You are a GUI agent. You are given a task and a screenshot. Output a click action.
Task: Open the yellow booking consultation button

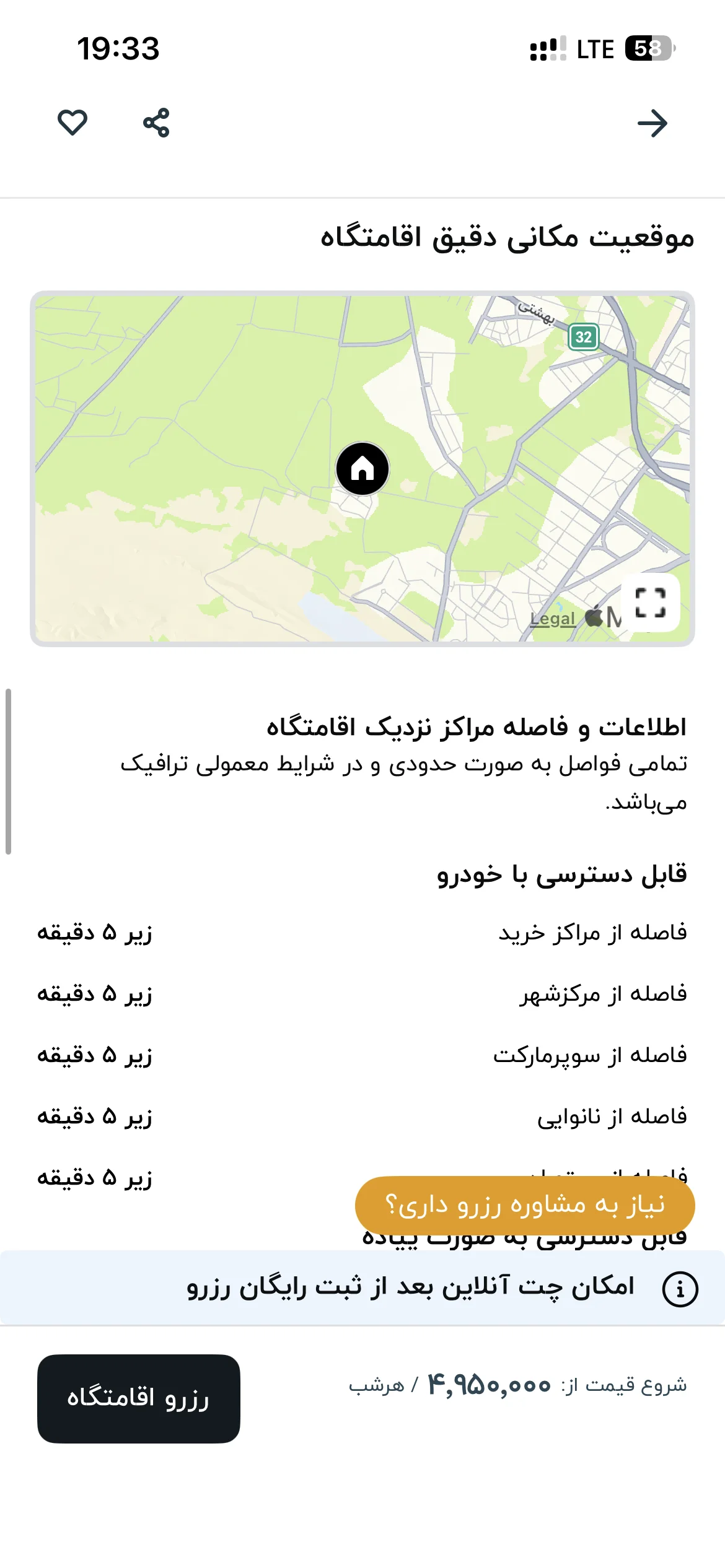[525, 1205]
